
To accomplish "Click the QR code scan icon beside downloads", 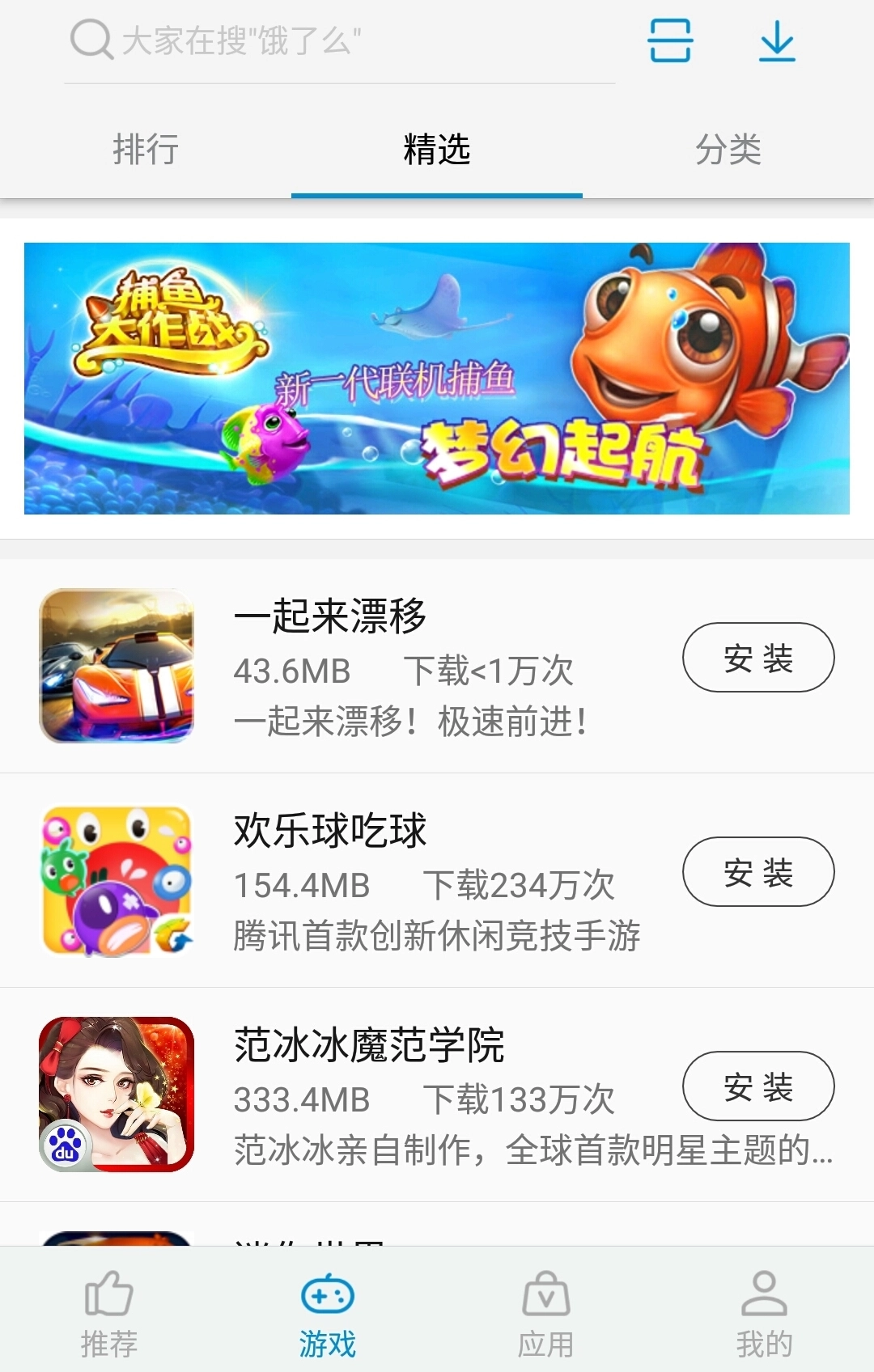I will 668,42.
